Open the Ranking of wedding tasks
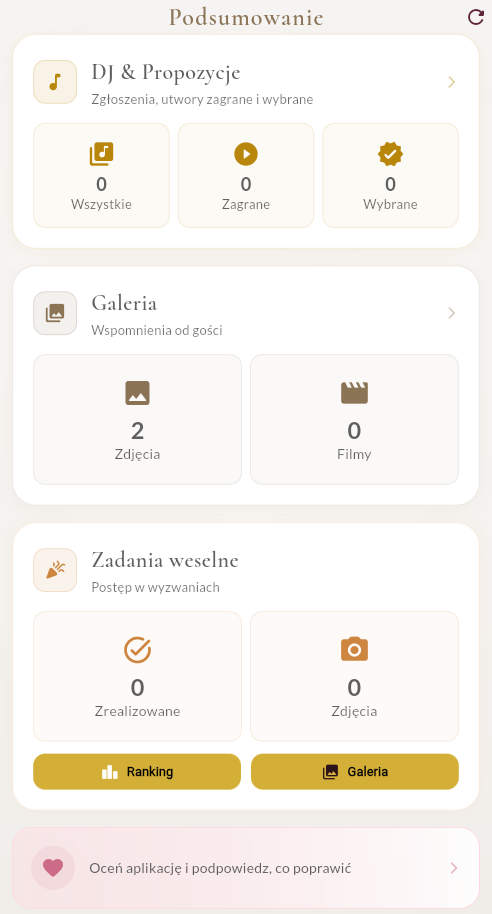 coord(137,772)
